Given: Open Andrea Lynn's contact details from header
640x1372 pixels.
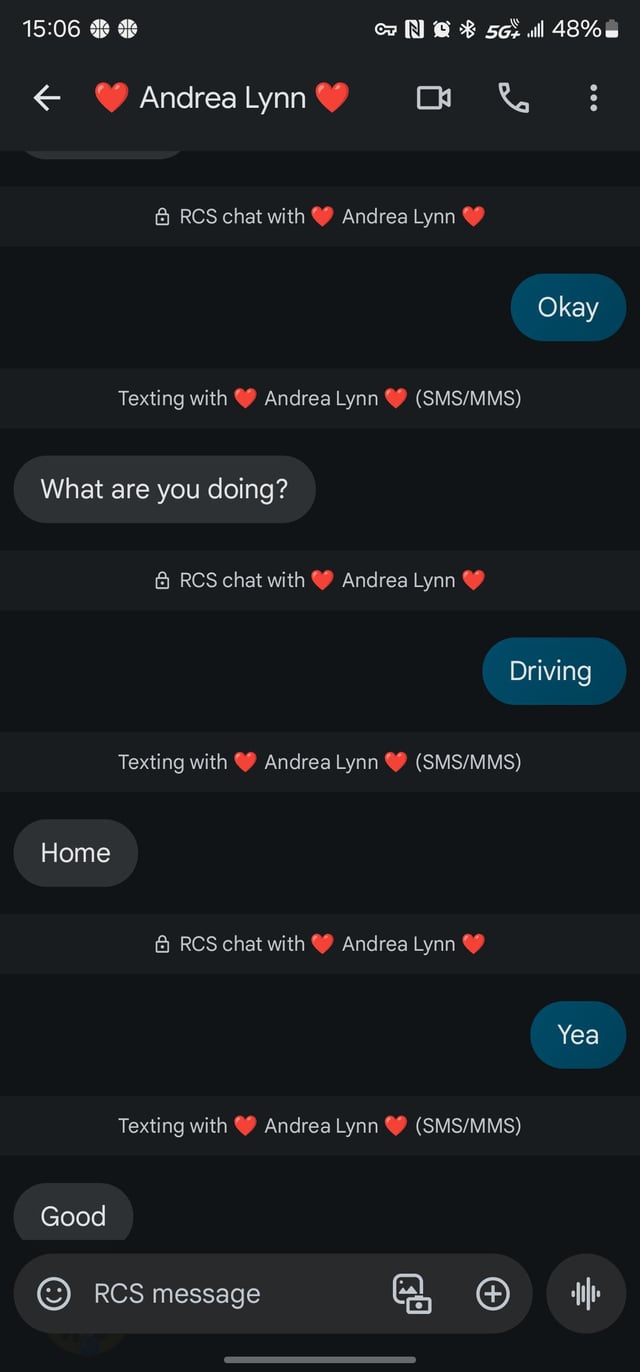Looking at the screenshot, I should (x=222, y=97).
